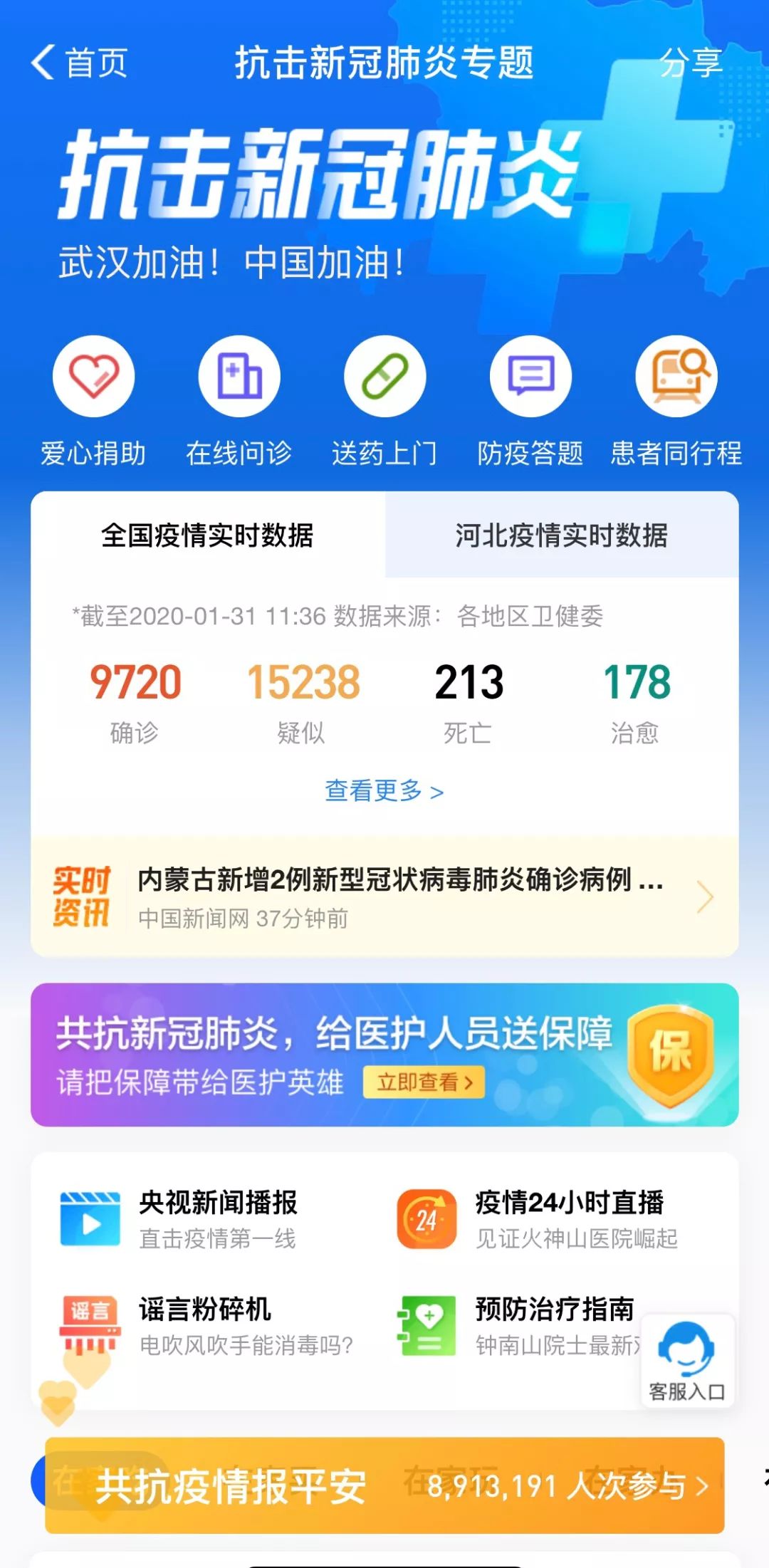Open 防疫答题 quiz
Viewport: 769px width, 1568px height.
pyautogui.click(x=530, y=399)
